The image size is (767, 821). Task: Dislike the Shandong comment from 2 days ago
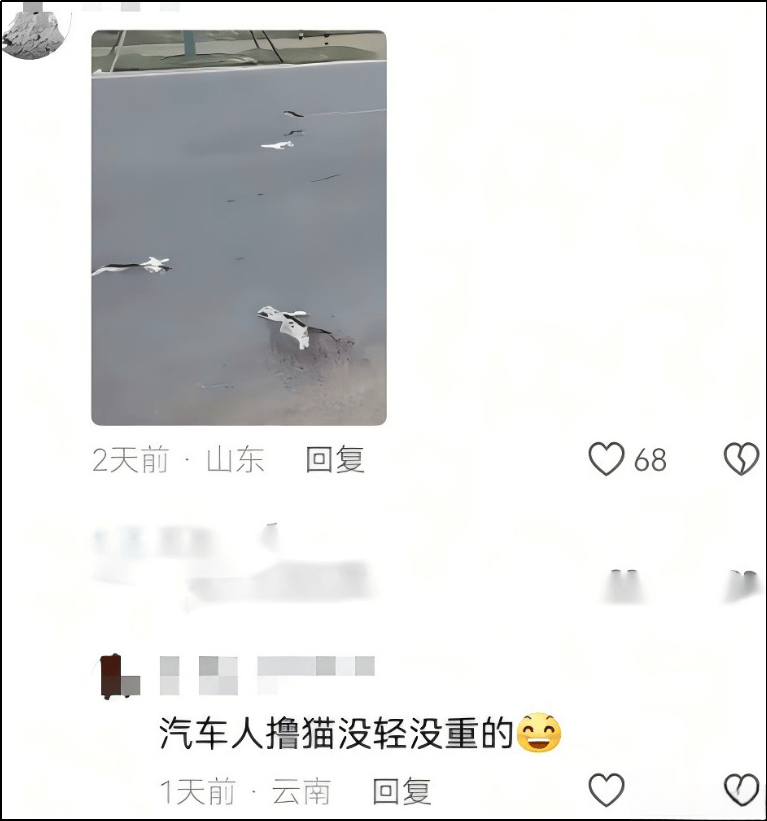741,460
